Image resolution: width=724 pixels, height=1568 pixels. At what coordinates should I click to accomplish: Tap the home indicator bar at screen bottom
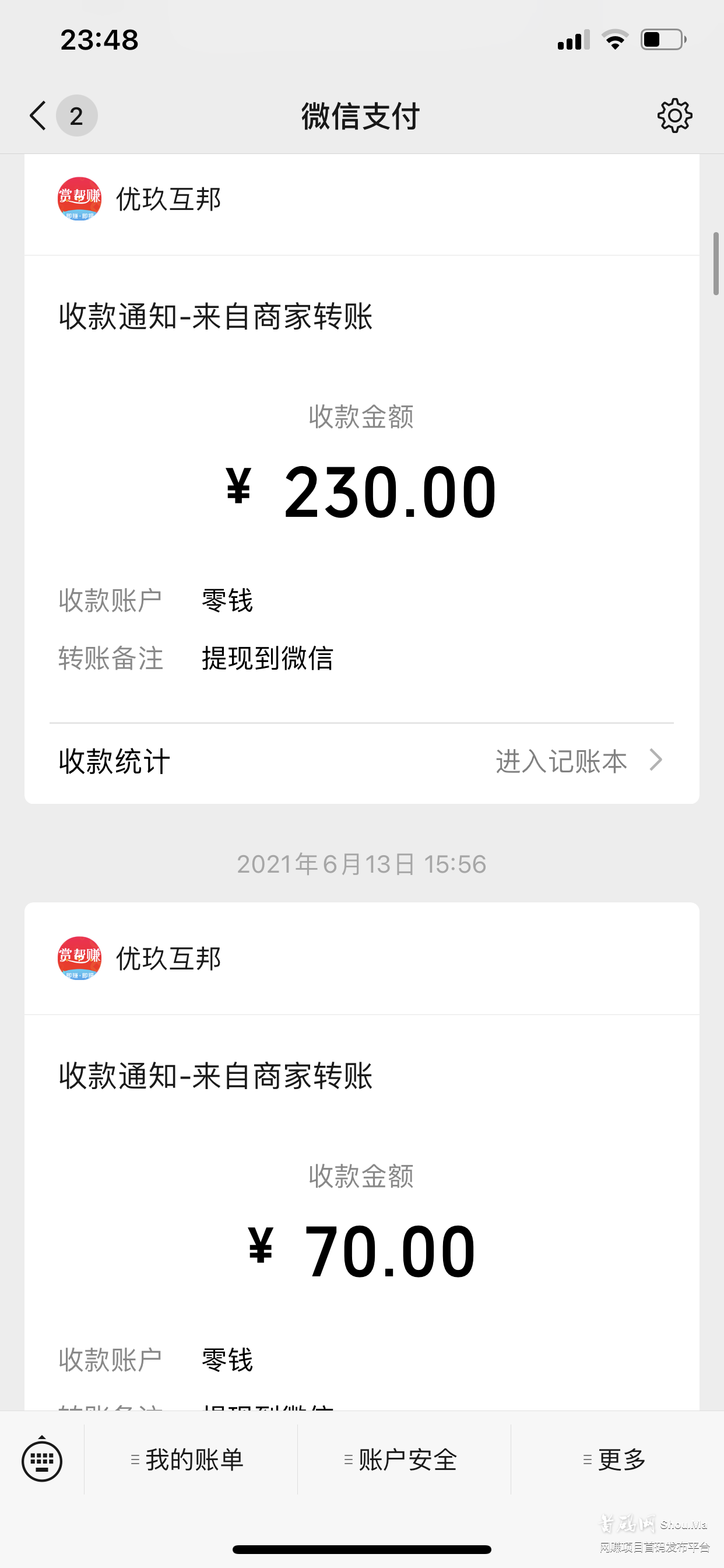(362, 1550)
